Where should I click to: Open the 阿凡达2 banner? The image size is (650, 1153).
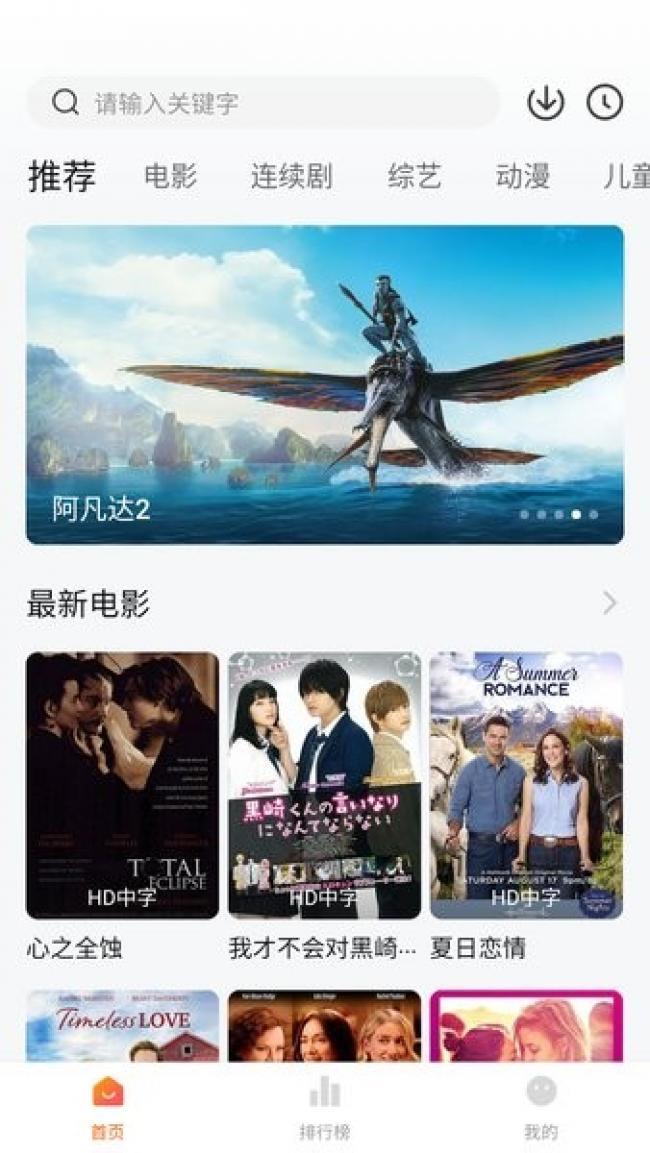pyautogui.click(x=325, y=385)
